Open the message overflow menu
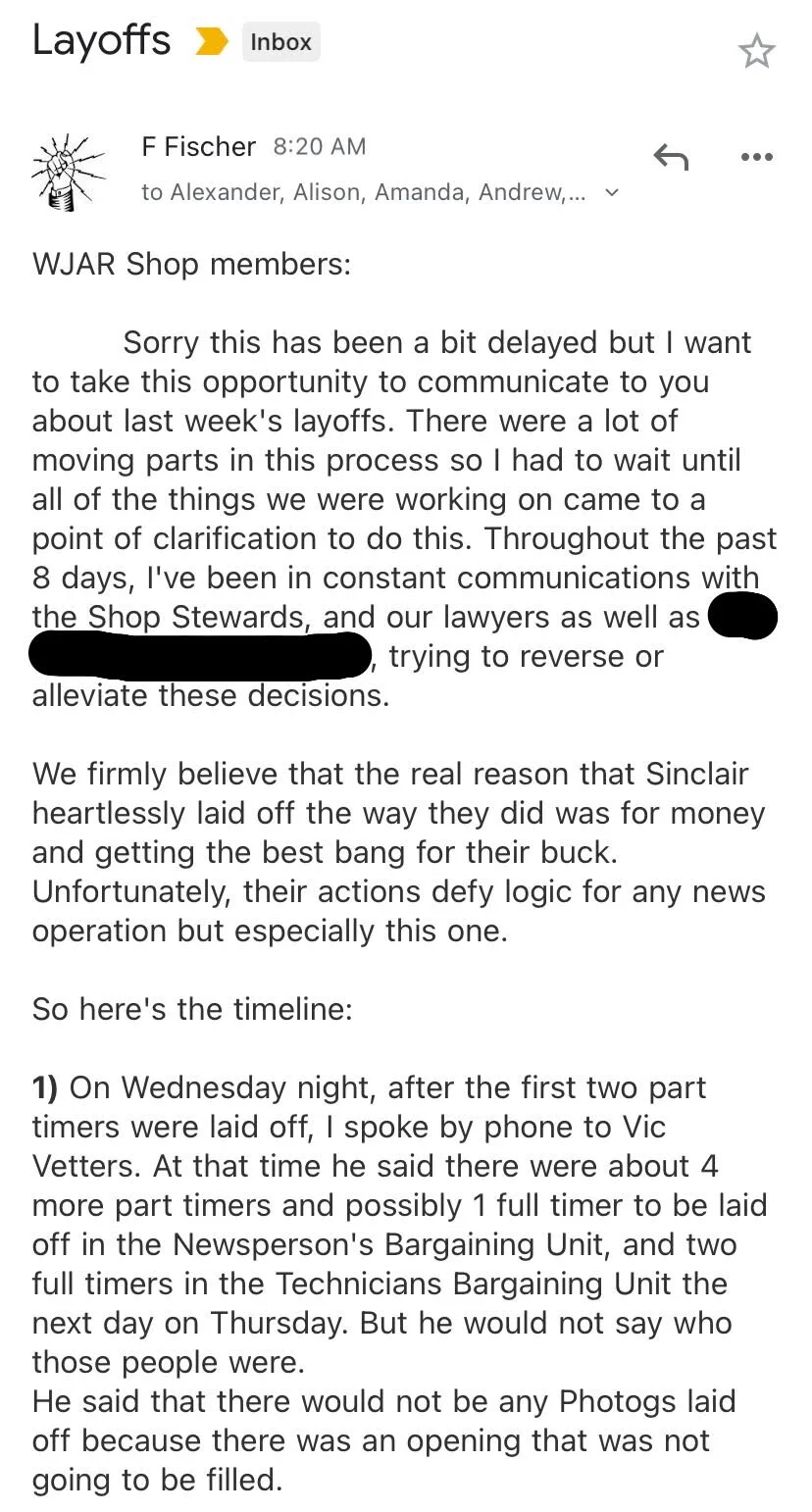Image resolution: width=812 pixels, height=1512 pixels. [757, 157]
